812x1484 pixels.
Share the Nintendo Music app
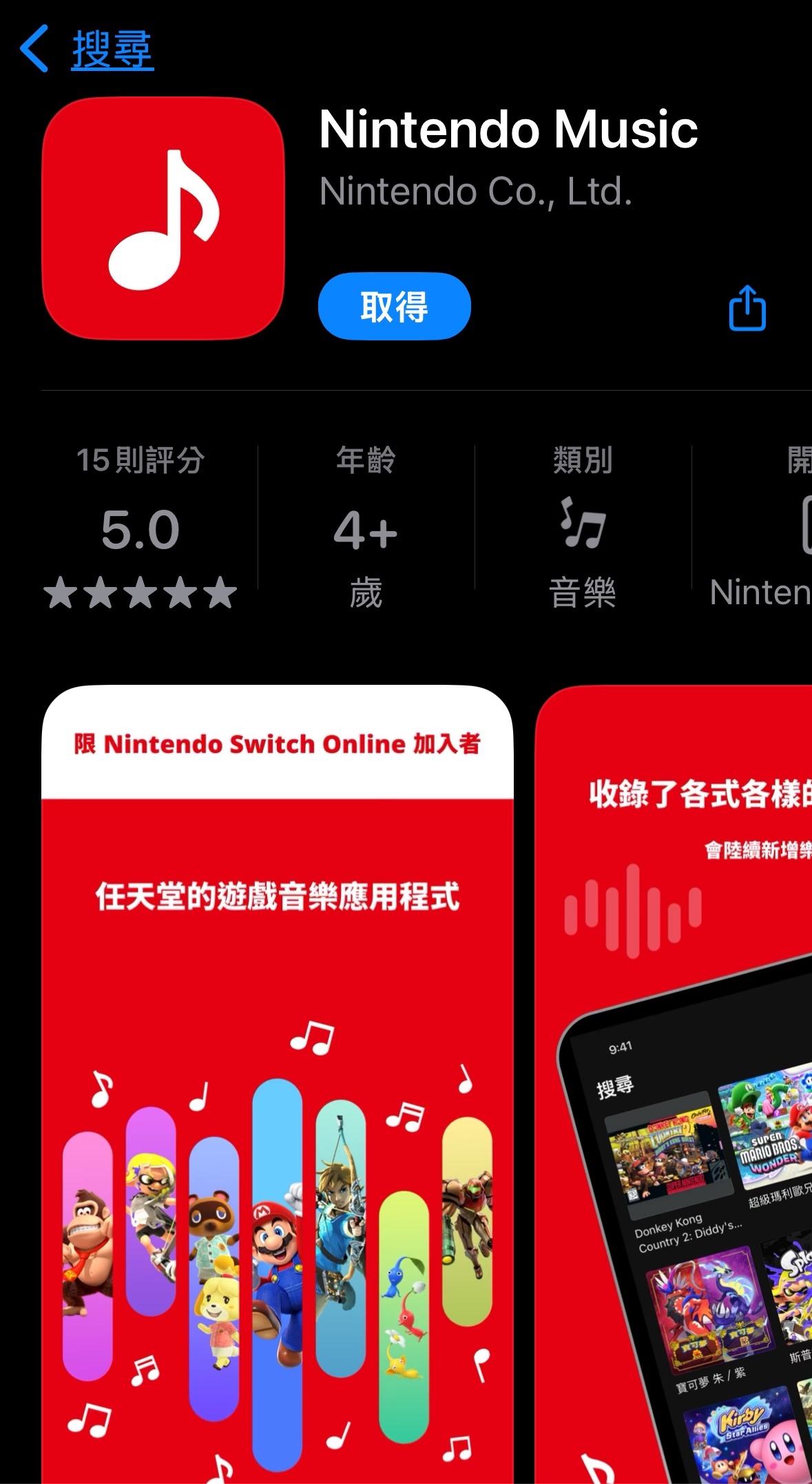pyautogui.click(x=747, y=308)
